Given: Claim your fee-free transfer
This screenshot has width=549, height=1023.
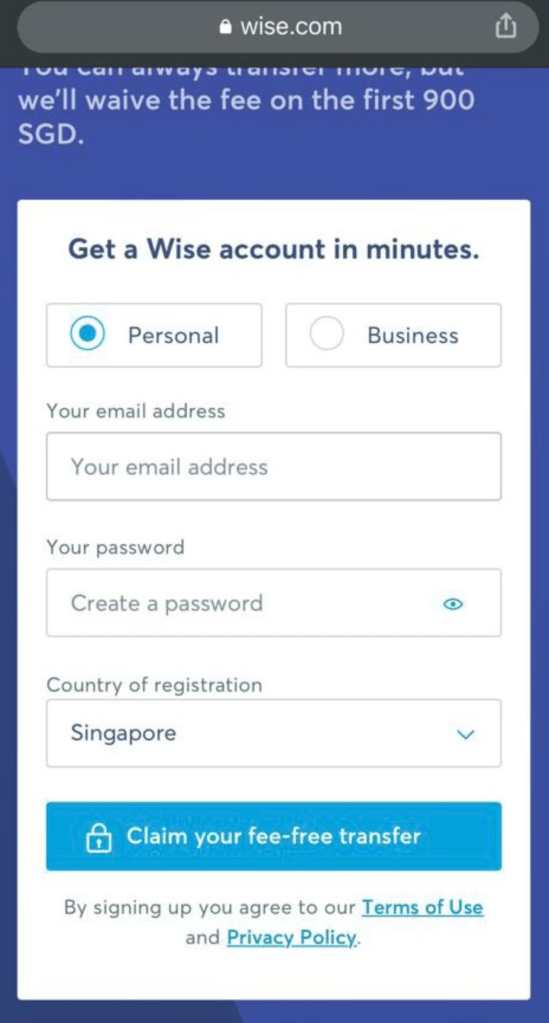Looking at the screenshot, I should (x=274, y=836).
